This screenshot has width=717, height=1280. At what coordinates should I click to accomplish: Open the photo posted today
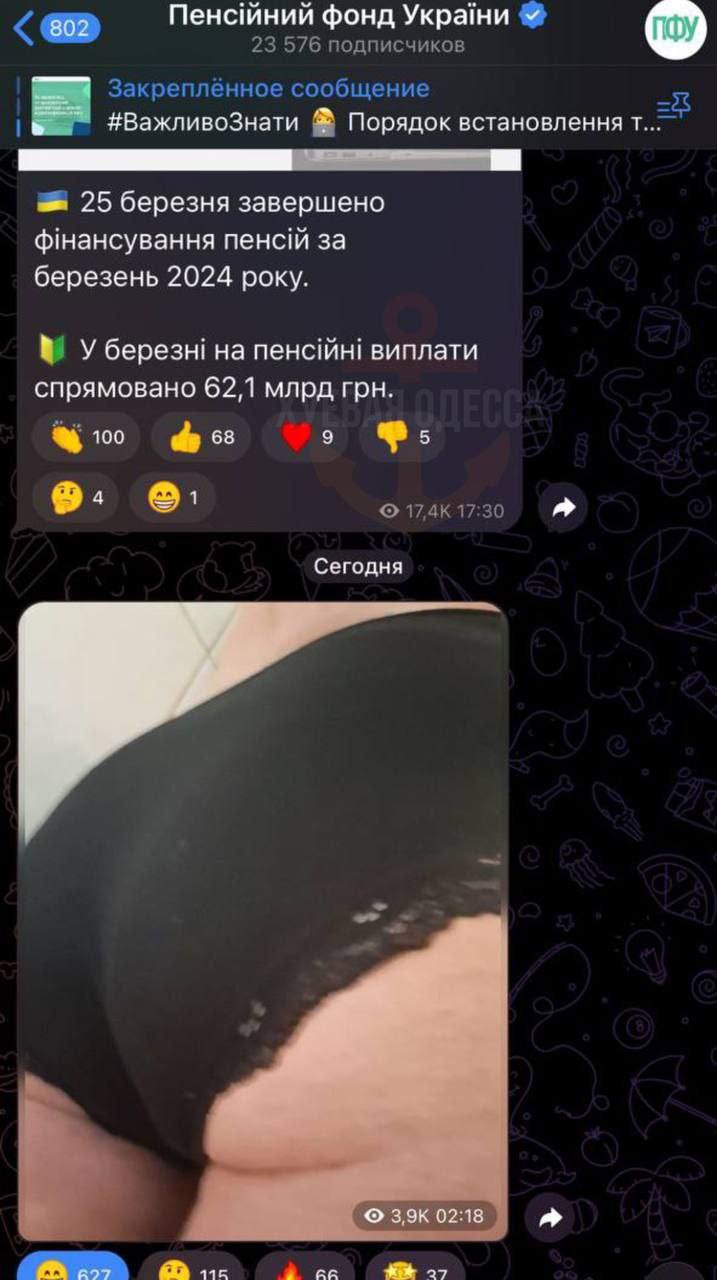(x=263, y=921)
